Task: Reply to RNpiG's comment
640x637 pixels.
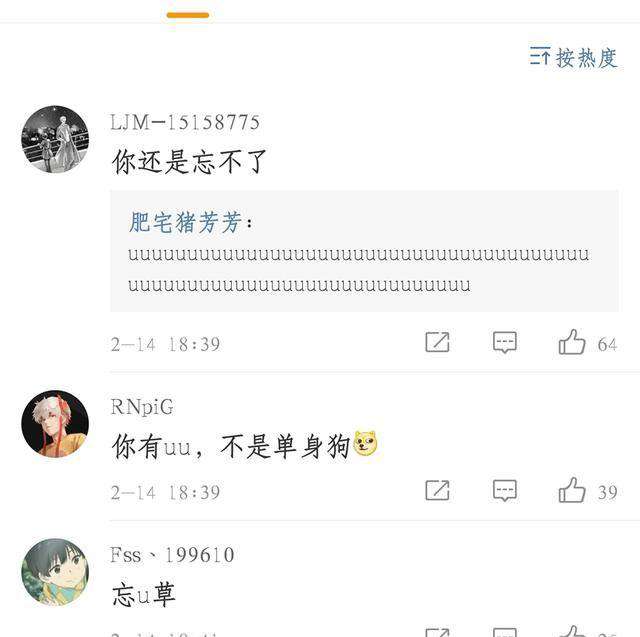Action: [505, 490]
